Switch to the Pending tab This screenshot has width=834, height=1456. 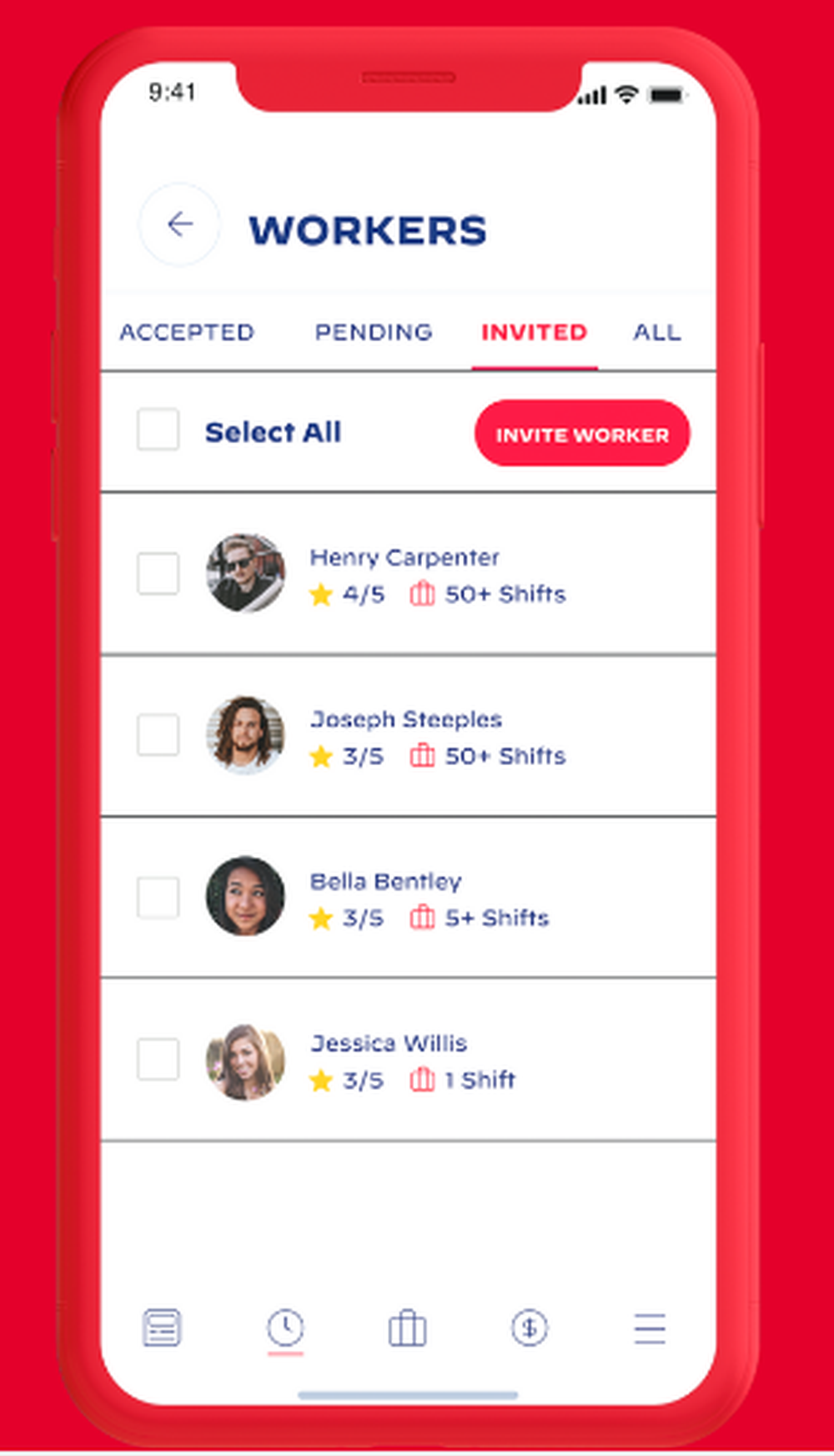point(374,332)
